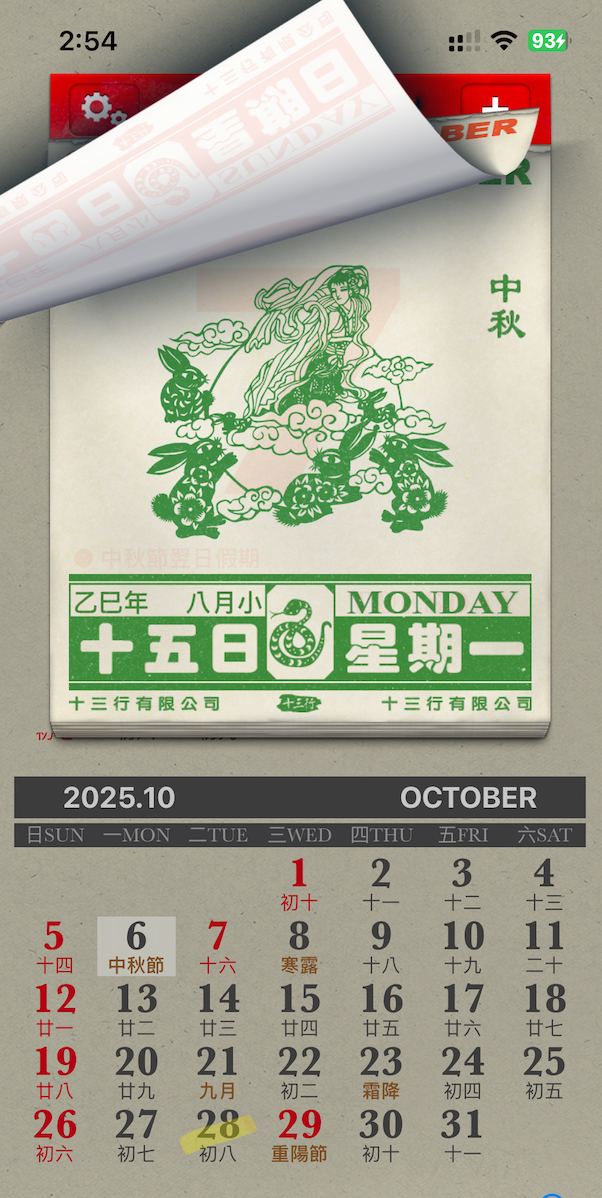Tap October 8 寒露 date
Screen dimensions: 602x1198
click(299, 946)
